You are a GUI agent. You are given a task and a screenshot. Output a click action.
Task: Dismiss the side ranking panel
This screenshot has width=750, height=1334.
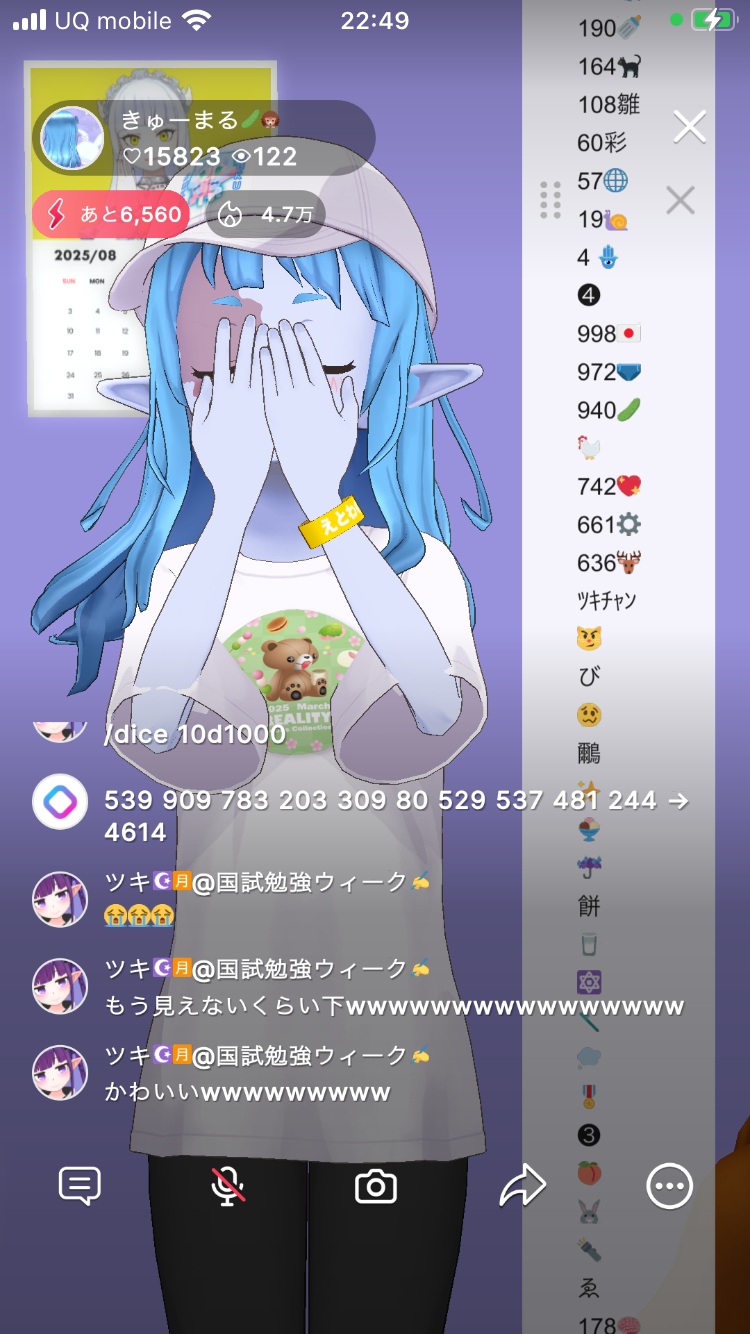click(x=680, y=201)
